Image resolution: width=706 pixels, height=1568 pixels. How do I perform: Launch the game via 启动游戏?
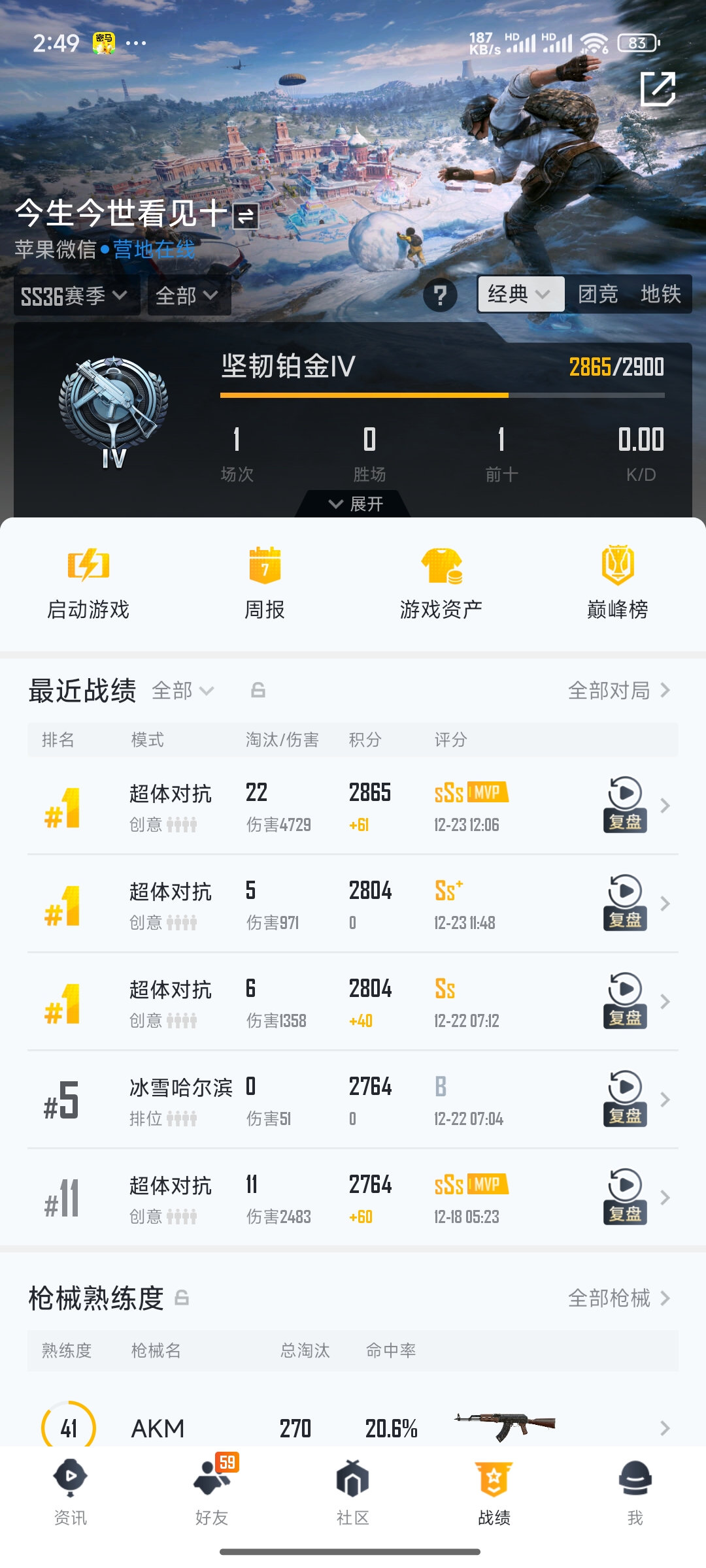88,581
